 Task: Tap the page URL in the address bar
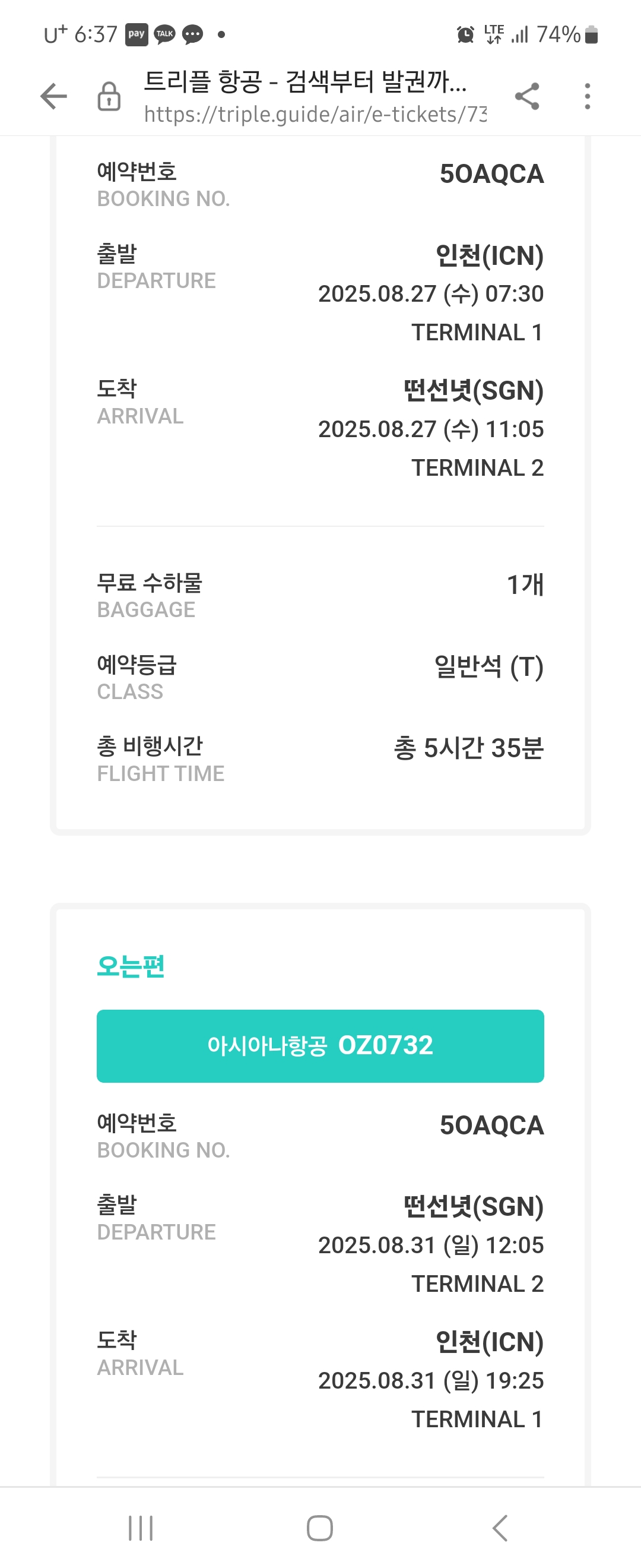315,115
